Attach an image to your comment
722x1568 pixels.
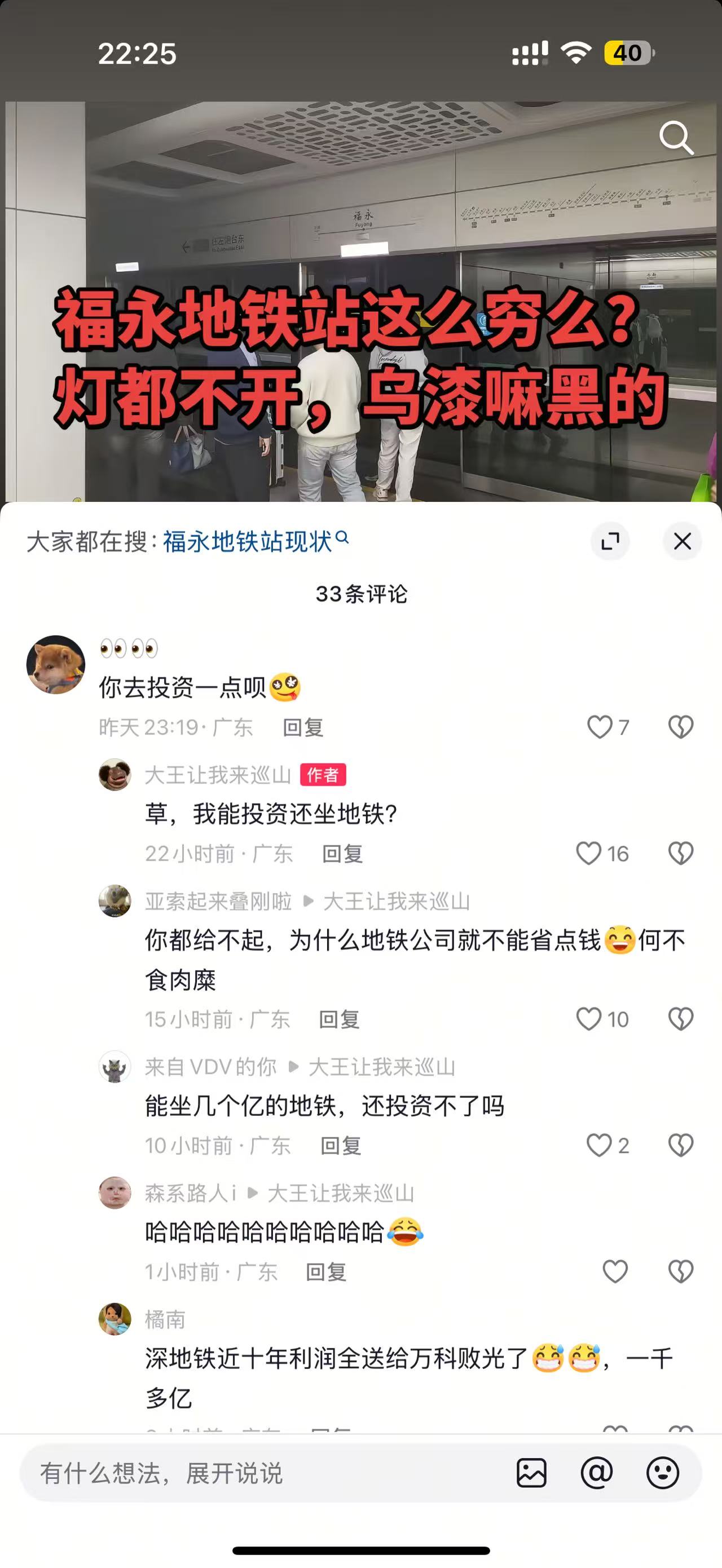click(x=531, y=1474)
